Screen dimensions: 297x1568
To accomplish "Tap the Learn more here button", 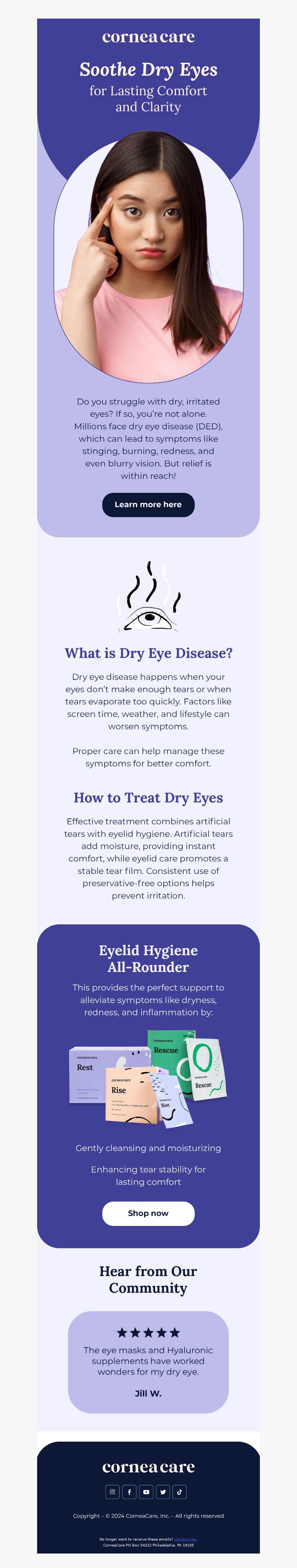I will [148, 505].
